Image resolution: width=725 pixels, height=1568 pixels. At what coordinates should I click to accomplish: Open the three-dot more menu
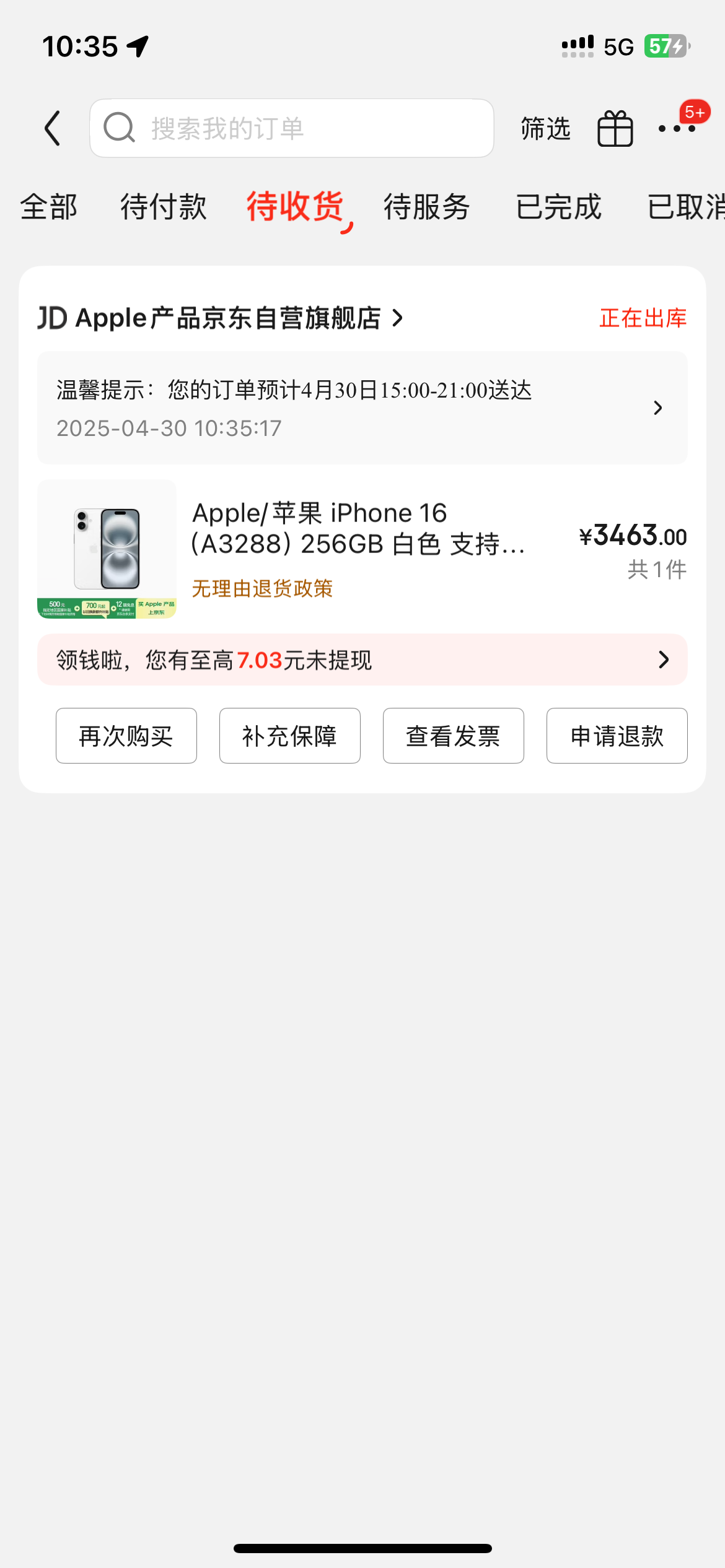point(677,128)
